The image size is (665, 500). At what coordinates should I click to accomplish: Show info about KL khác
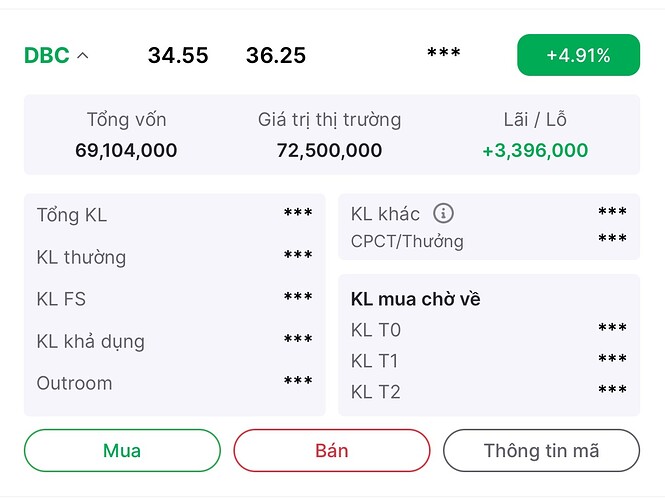pyautogui.click(x=443, y=213)
